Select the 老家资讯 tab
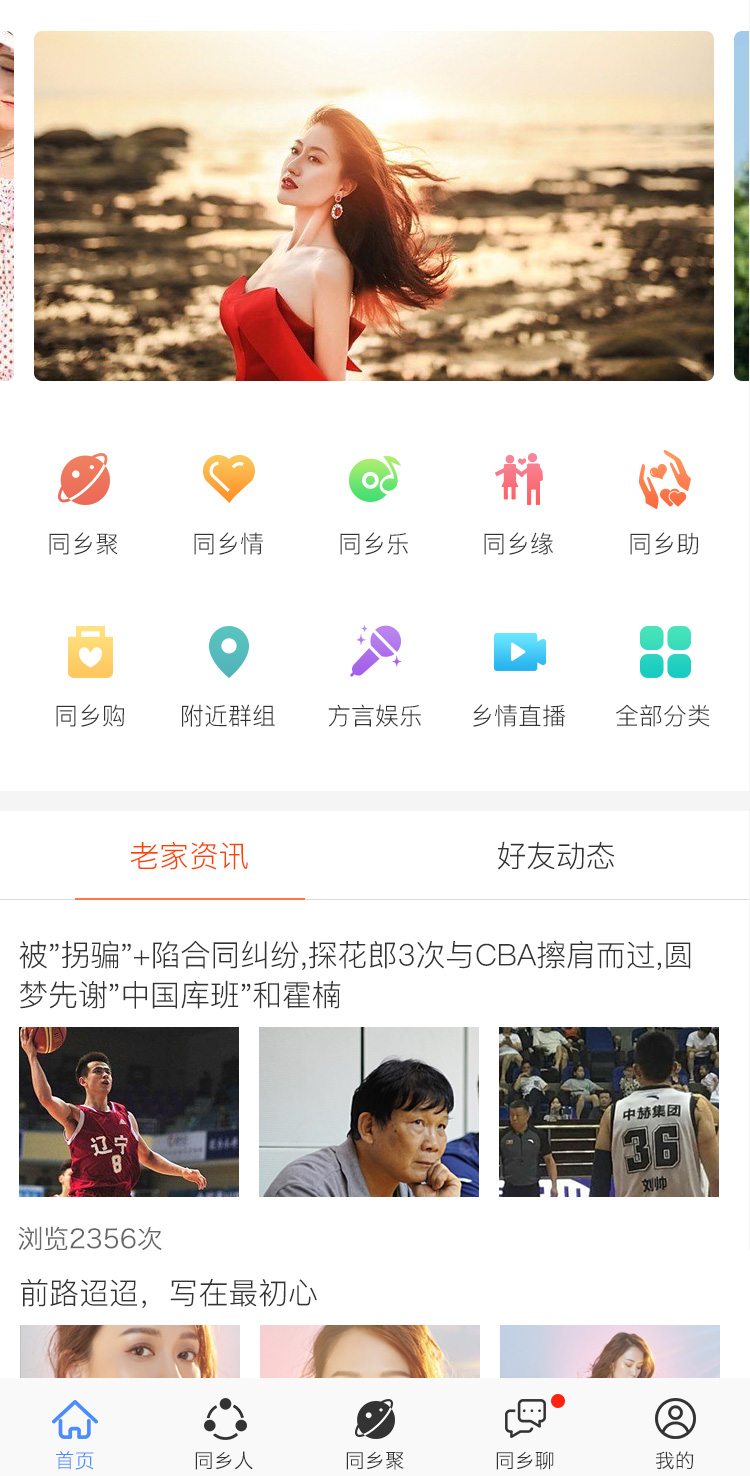 [189, 856]
